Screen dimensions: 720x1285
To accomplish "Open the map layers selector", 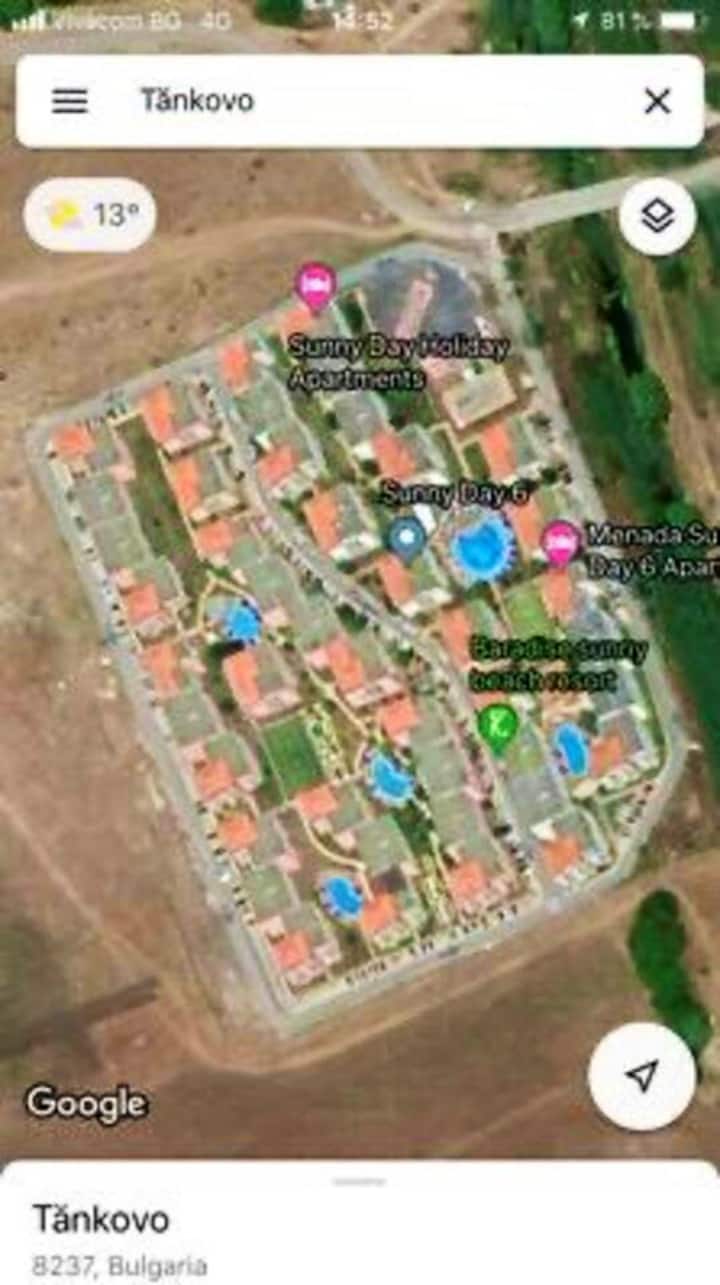I will [657, 216].
